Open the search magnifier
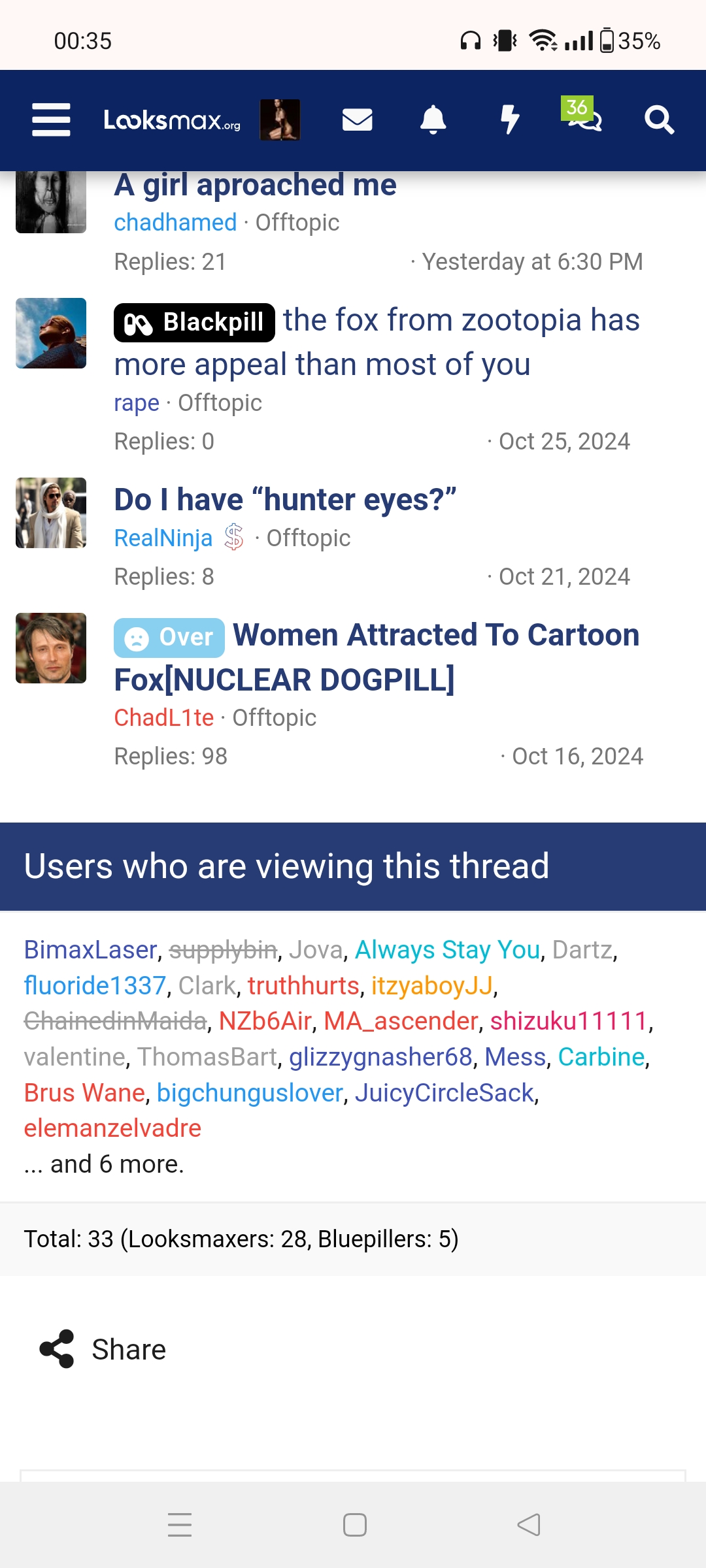The image size is (706, 1568). click(659, 120)
